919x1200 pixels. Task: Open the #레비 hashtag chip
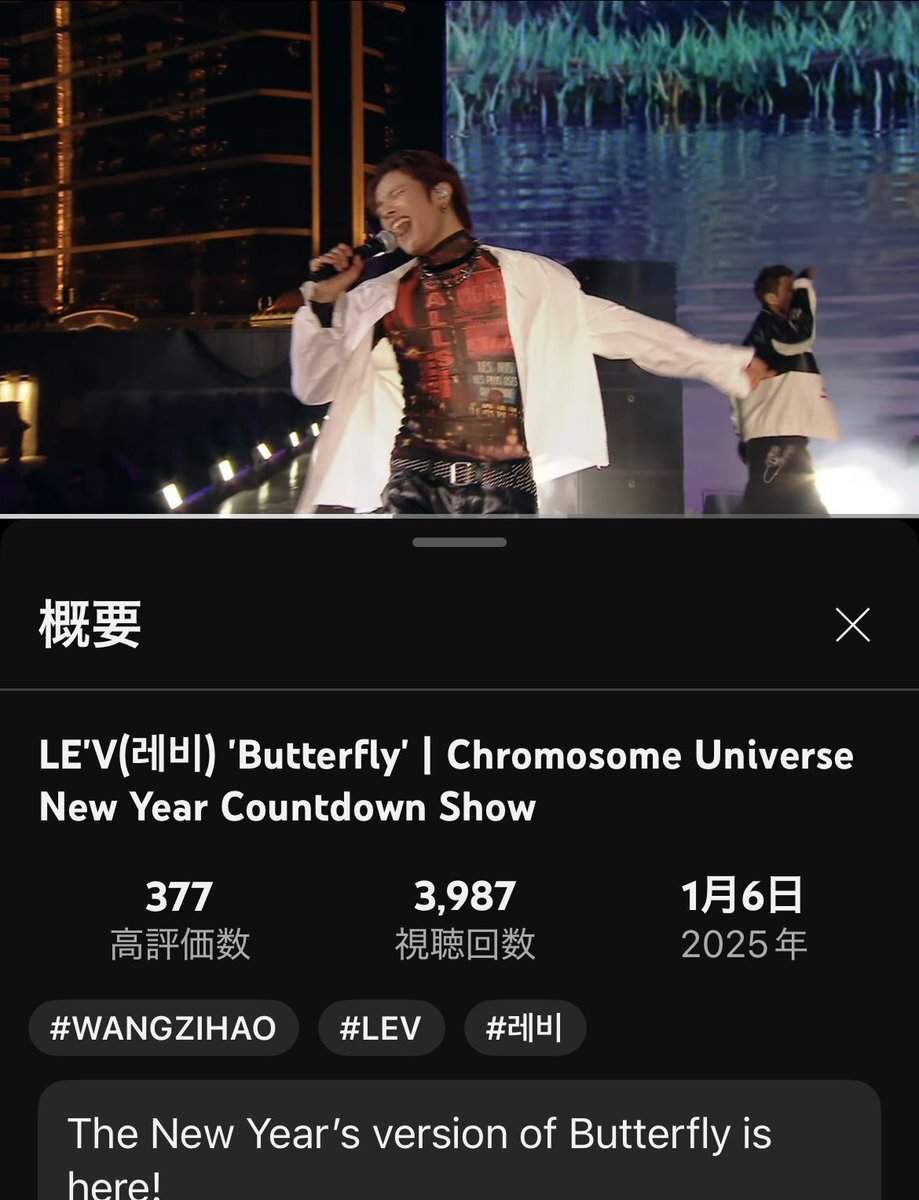click(x=524, y=1028)
